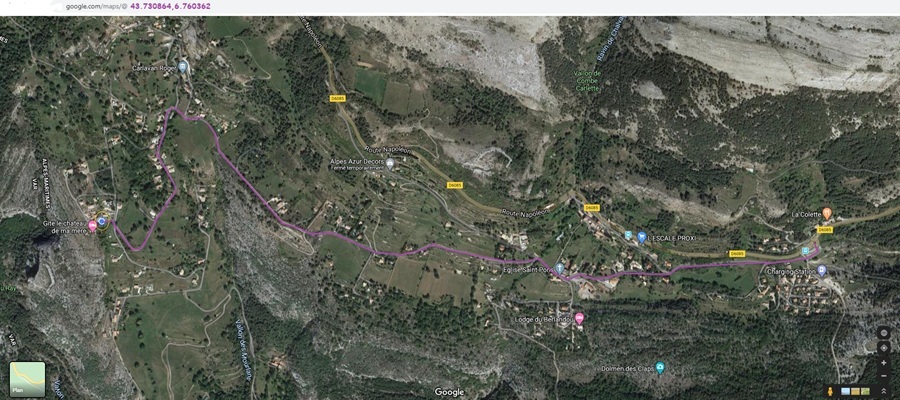Image resolution: width=900 pixels, height=400 pixels.
Task: Select the Charging Station marker
Action: (x=822, y=270)
